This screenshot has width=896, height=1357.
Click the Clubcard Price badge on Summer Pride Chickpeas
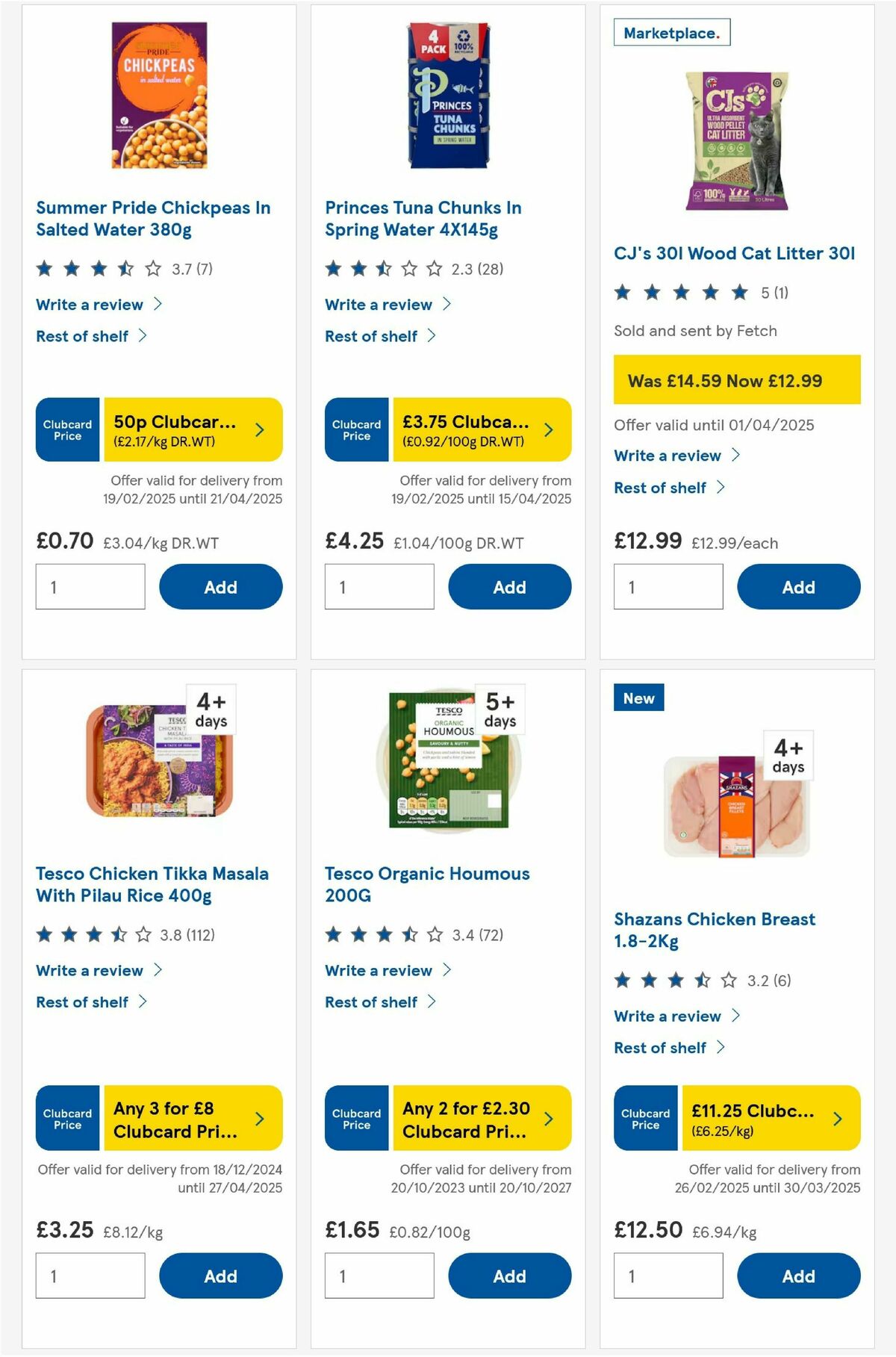(66, 429)
